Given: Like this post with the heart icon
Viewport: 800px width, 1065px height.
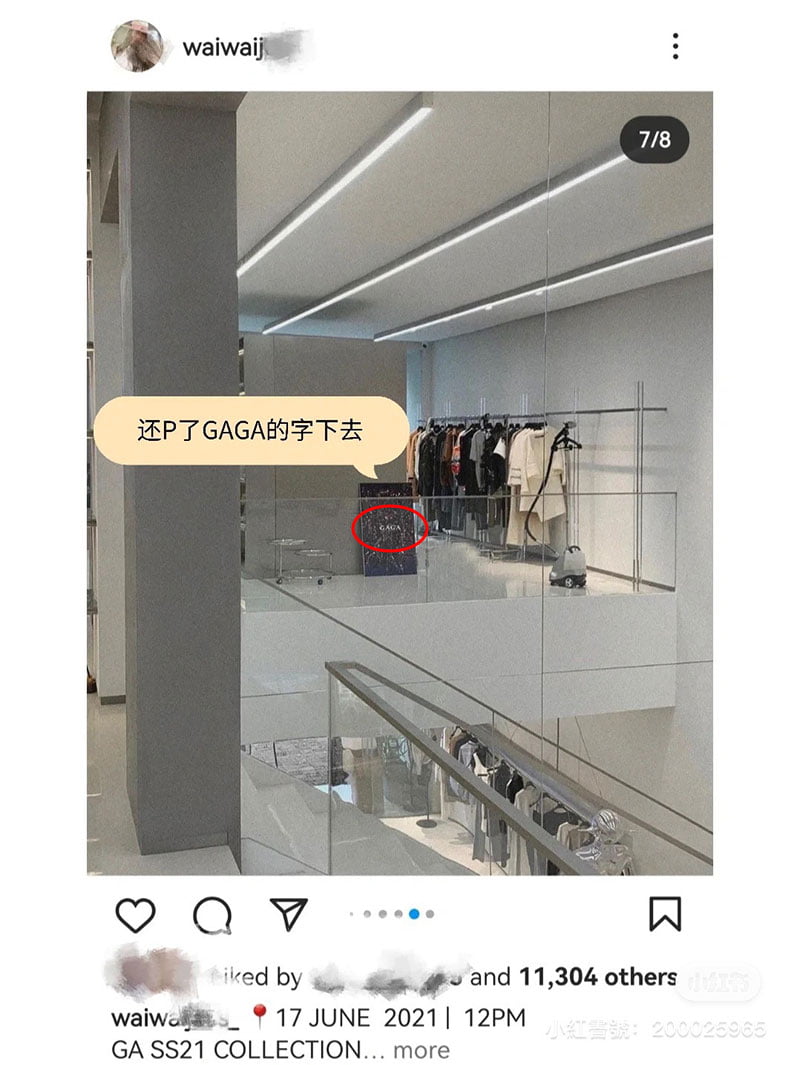Looking at the screenshot, I should coord(135,914).
